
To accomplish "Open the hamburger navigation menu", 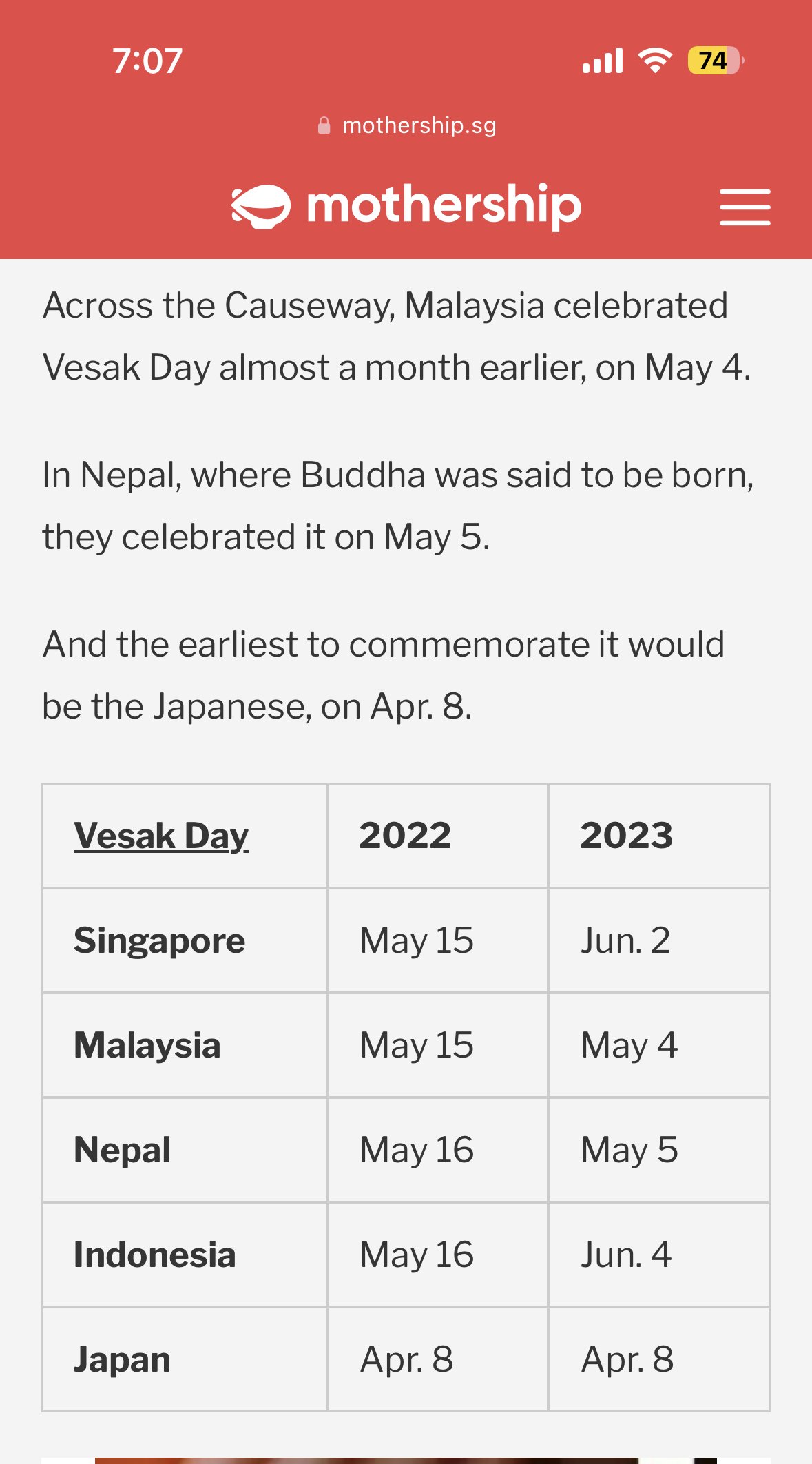I will tap(745, 207).
